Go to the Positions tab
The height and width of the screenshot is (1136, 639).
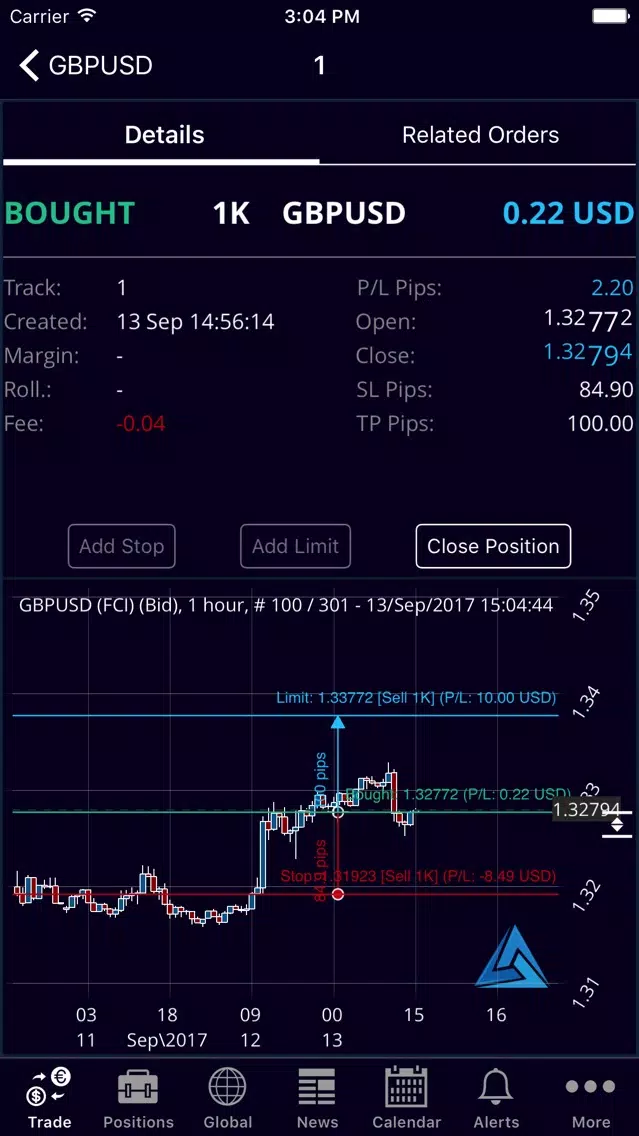138,1097
